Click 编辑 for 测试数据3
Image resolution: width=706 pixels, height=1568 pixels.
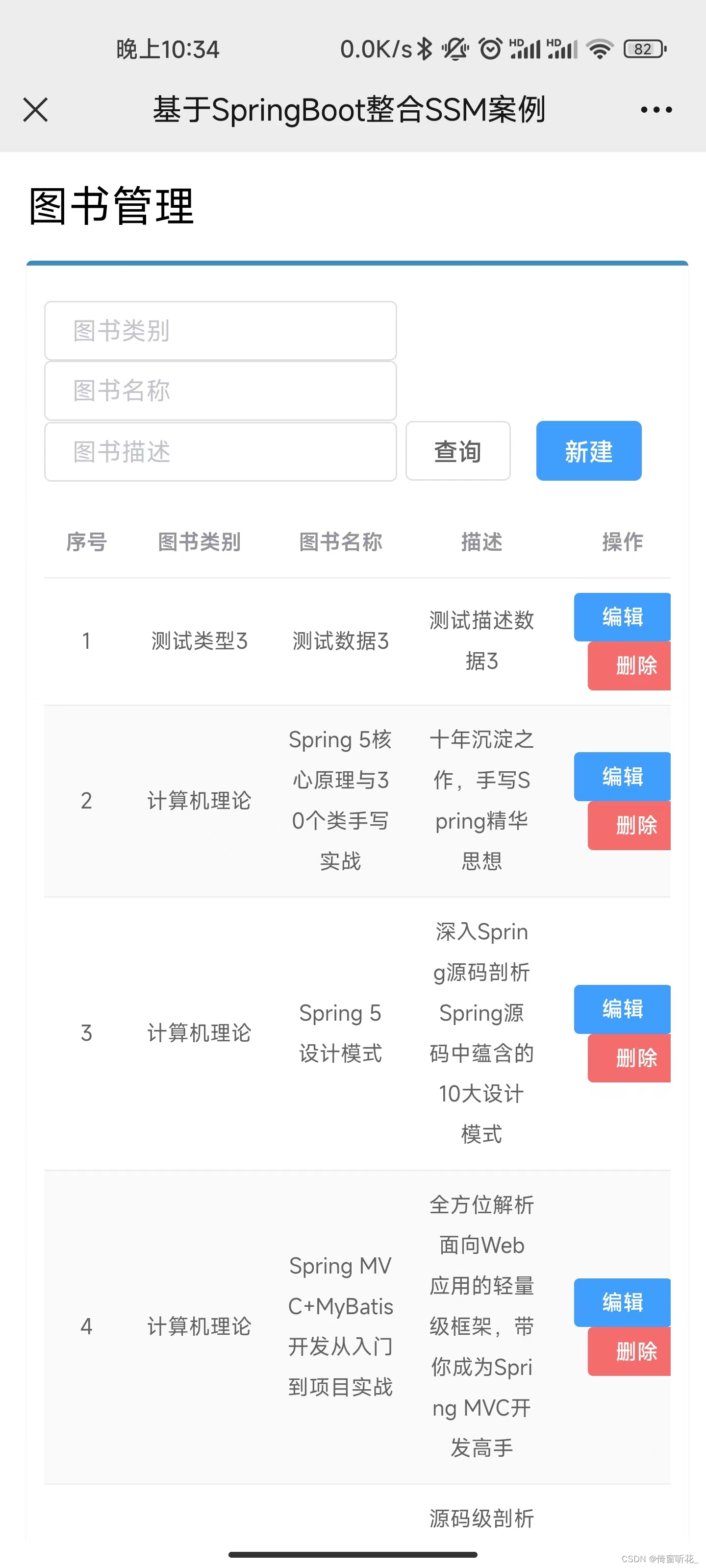622,616
